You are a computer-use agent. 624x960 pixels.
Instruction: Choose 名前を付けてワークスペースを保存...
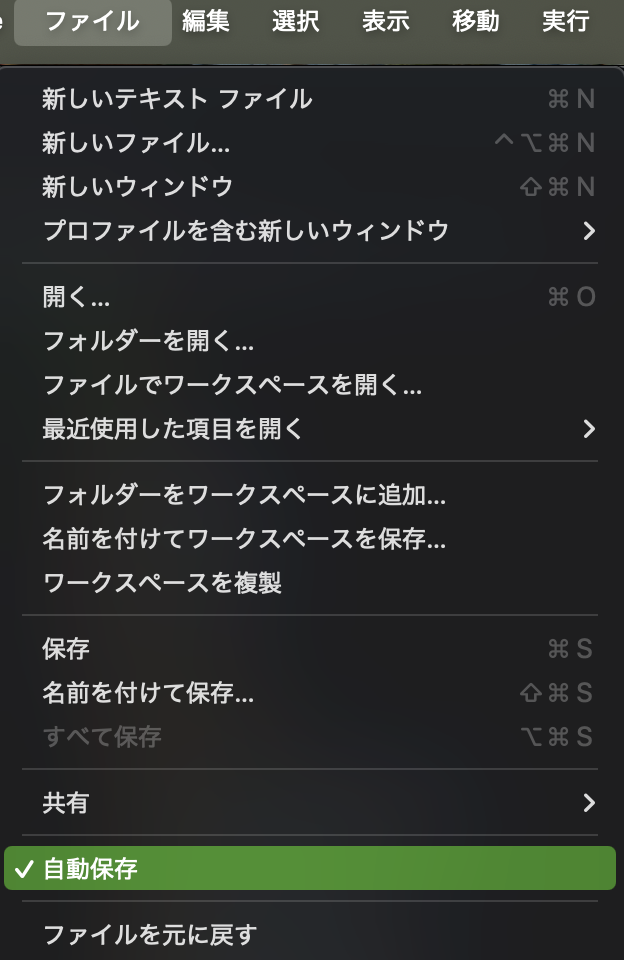click(244, 539)
